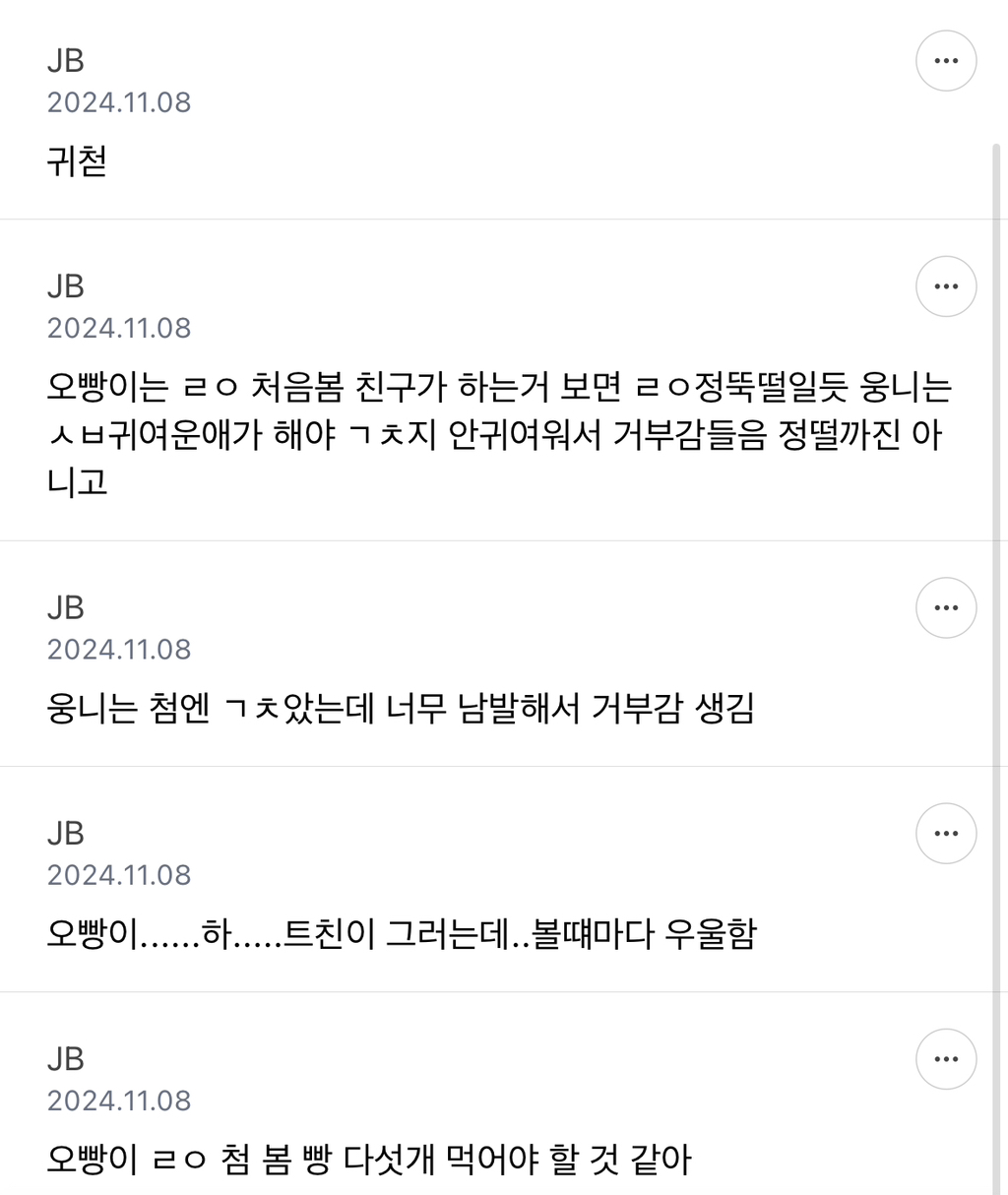Open more options for comment starting "오빵이는 ㄹㅇ 처음봄"

[x=945, y=286]
